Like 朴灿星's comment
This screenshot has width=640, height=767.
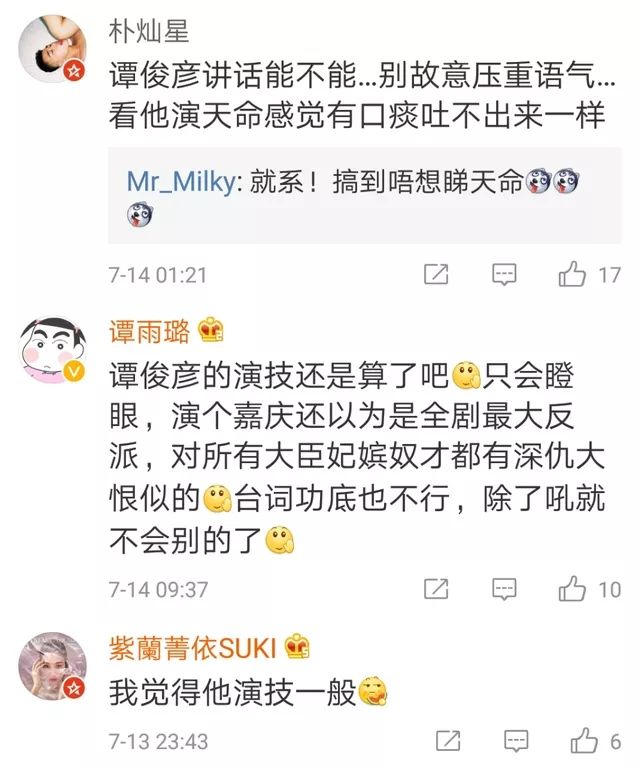tap(573, 274)
